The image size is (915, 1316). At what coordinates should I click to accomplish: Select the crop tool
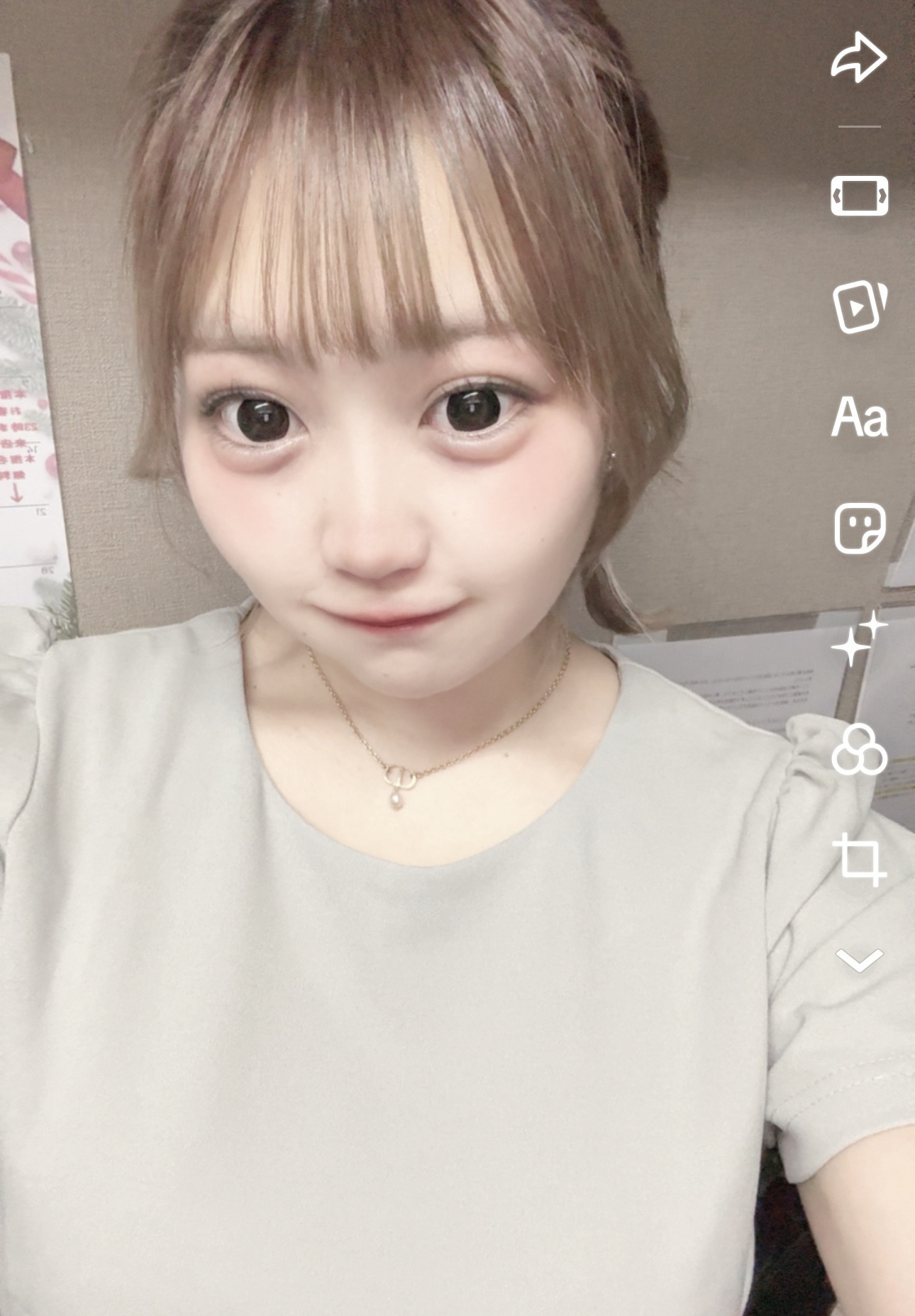[859, 859]
